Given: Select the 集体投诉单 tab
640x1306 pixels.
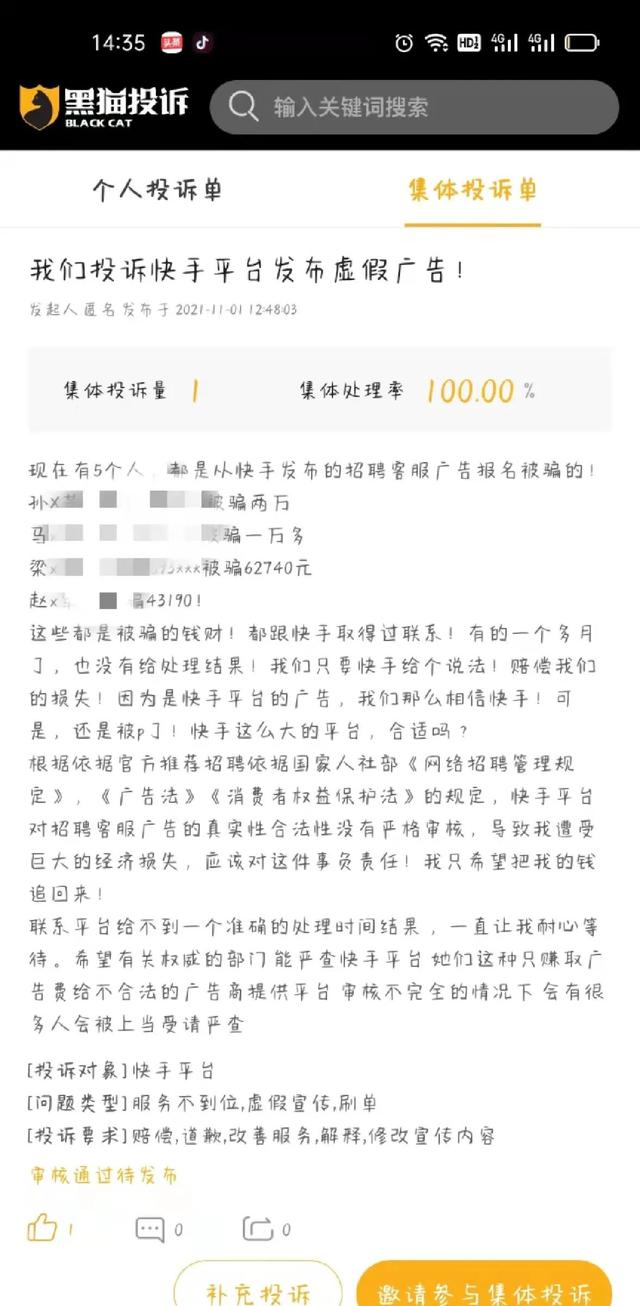Looking at the screenshot, I should click(472, 190).
